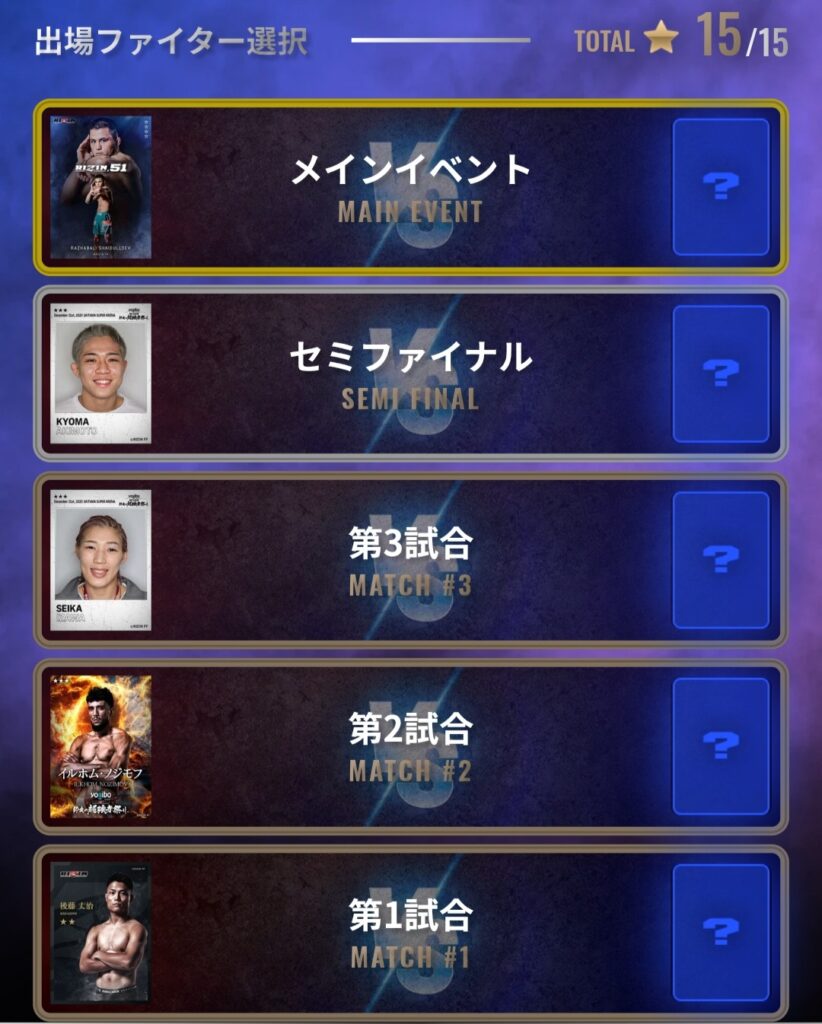Image resolution: width=822 pixels, height=1024 pixels.
Task: Reveal the Match #2 unknown opponent
Action: (720, 746)
